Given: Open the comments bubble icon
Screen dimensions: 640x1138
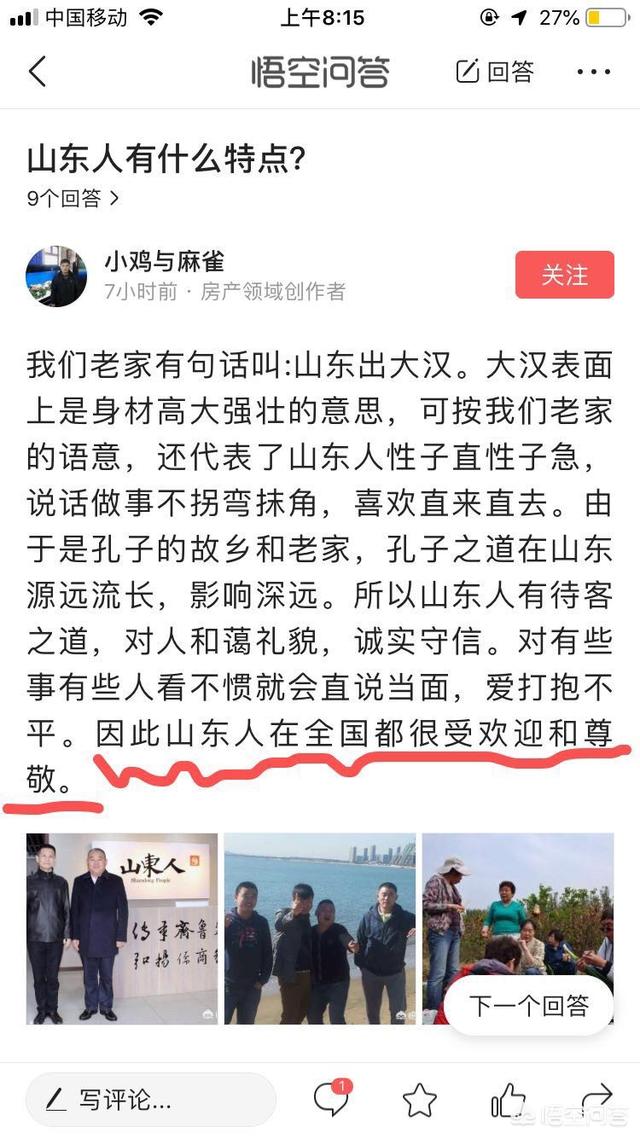Looking at the screenshot, I should pyautogui.click(x=331, y=1100).
